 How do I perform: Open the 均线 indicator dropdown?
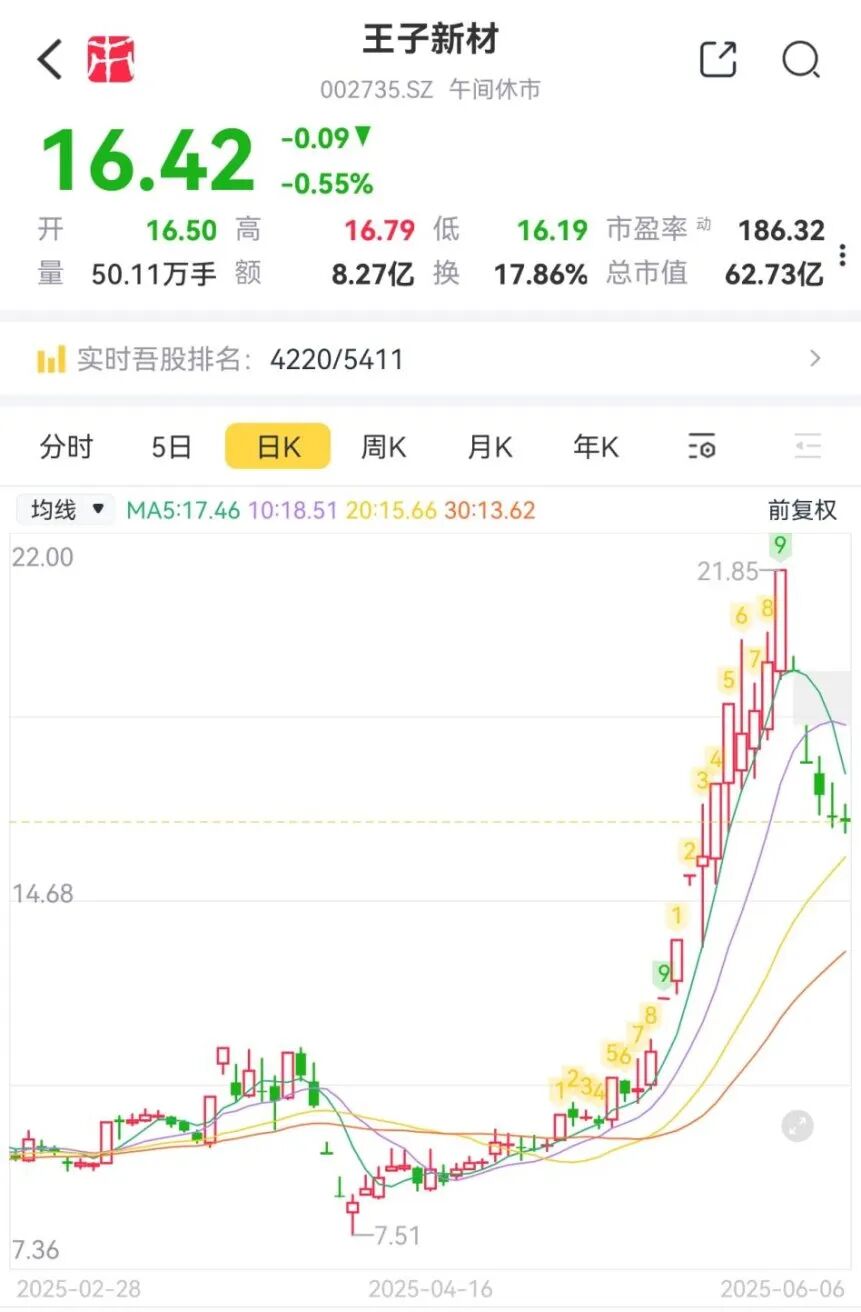pyautogui.click(x=66, y=510)
